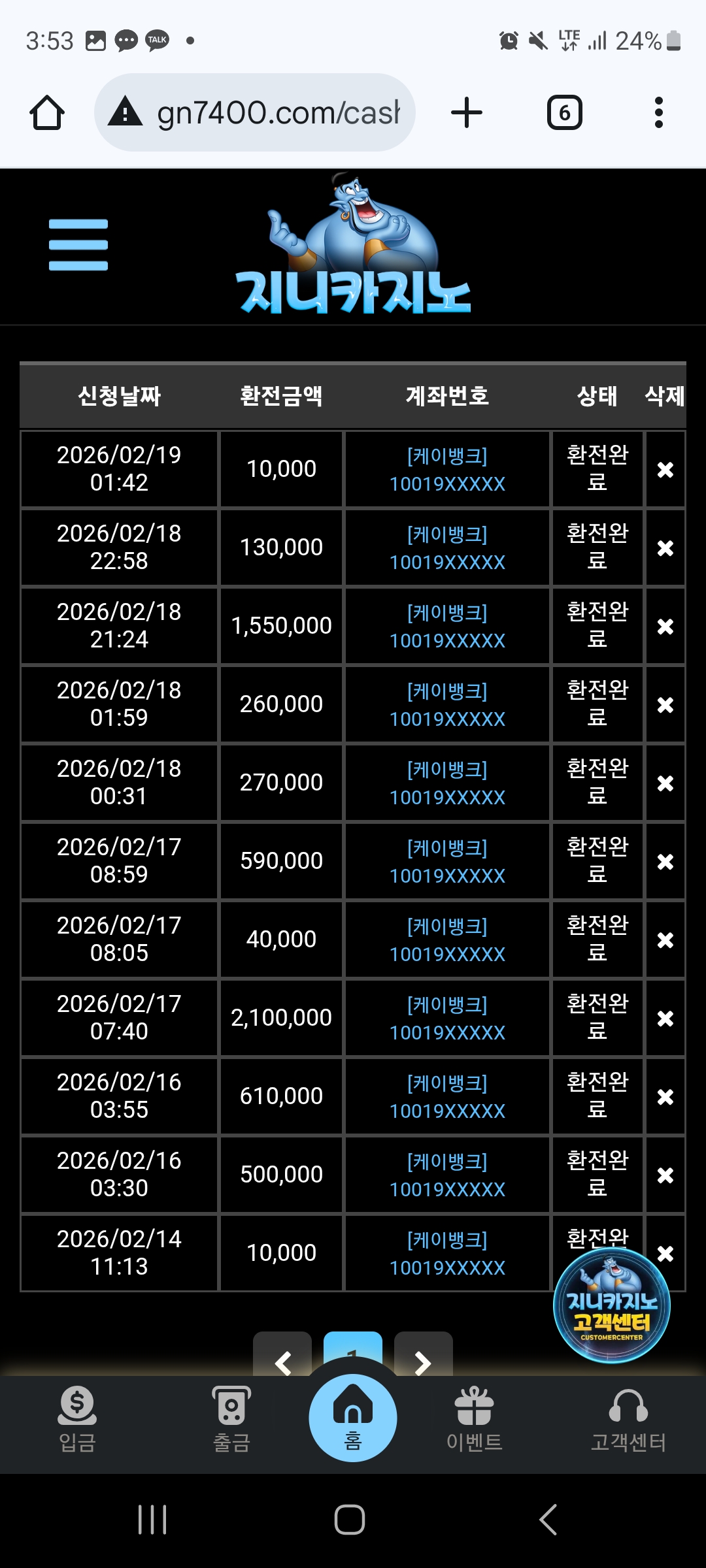
Task: Open the hamburger side menu
Action: (x=78, y=245)
